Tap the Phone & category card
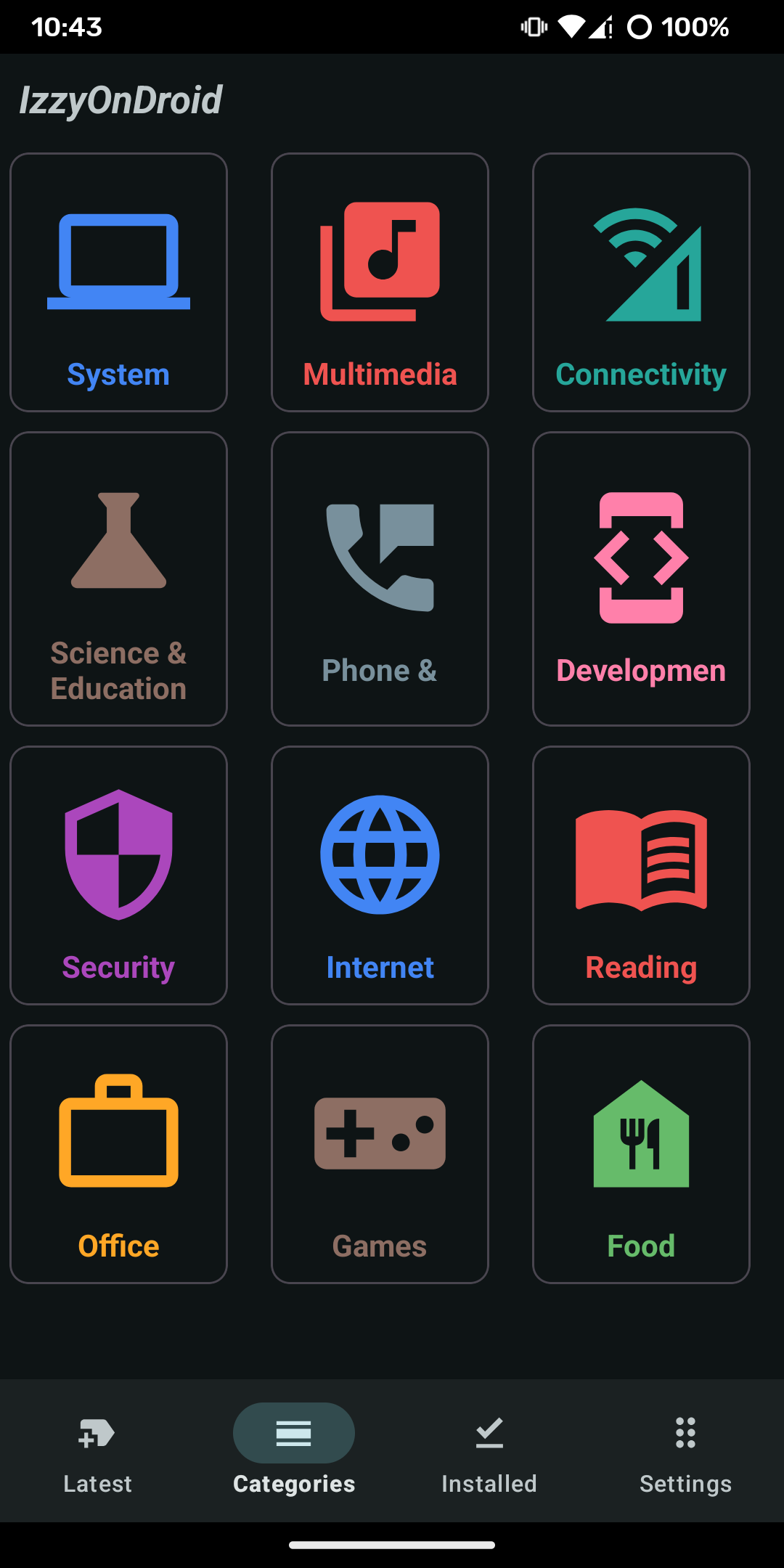Viewport: 784px width, 1568px height. [380, 579]
